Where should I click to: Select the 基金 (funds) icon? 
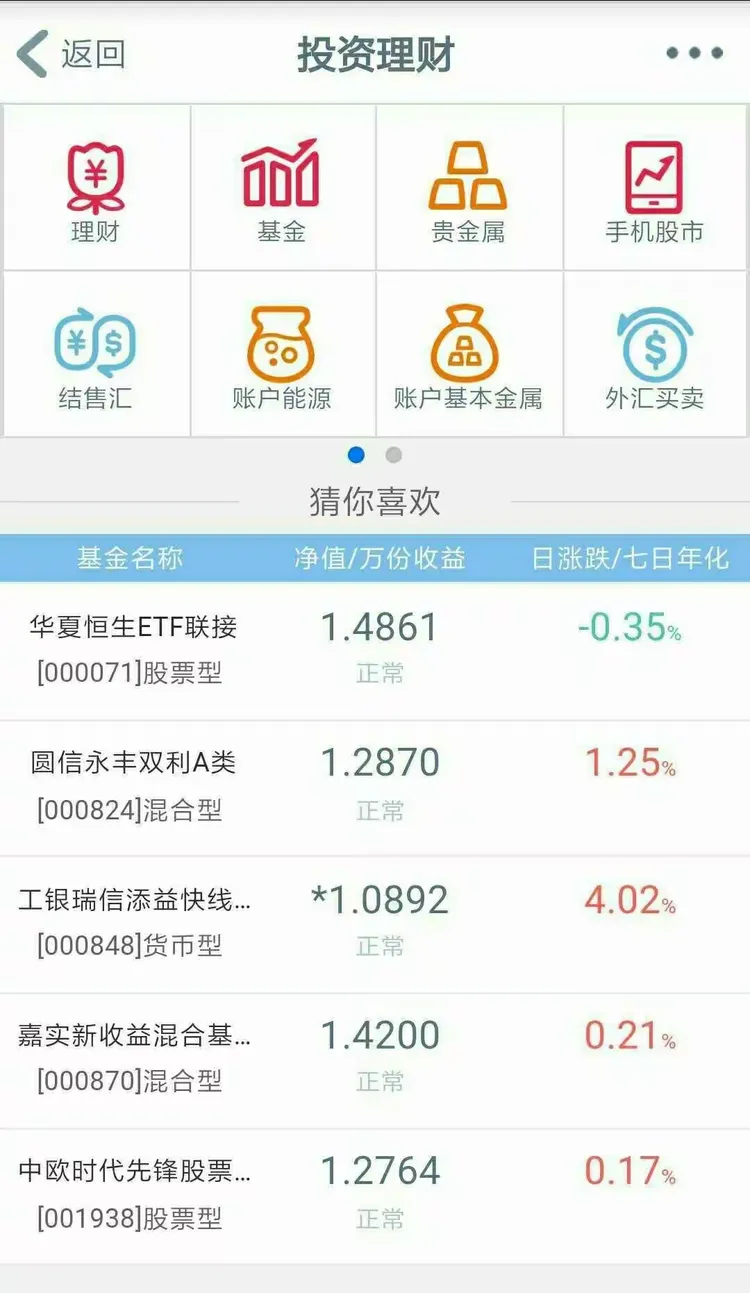[281, 186]
